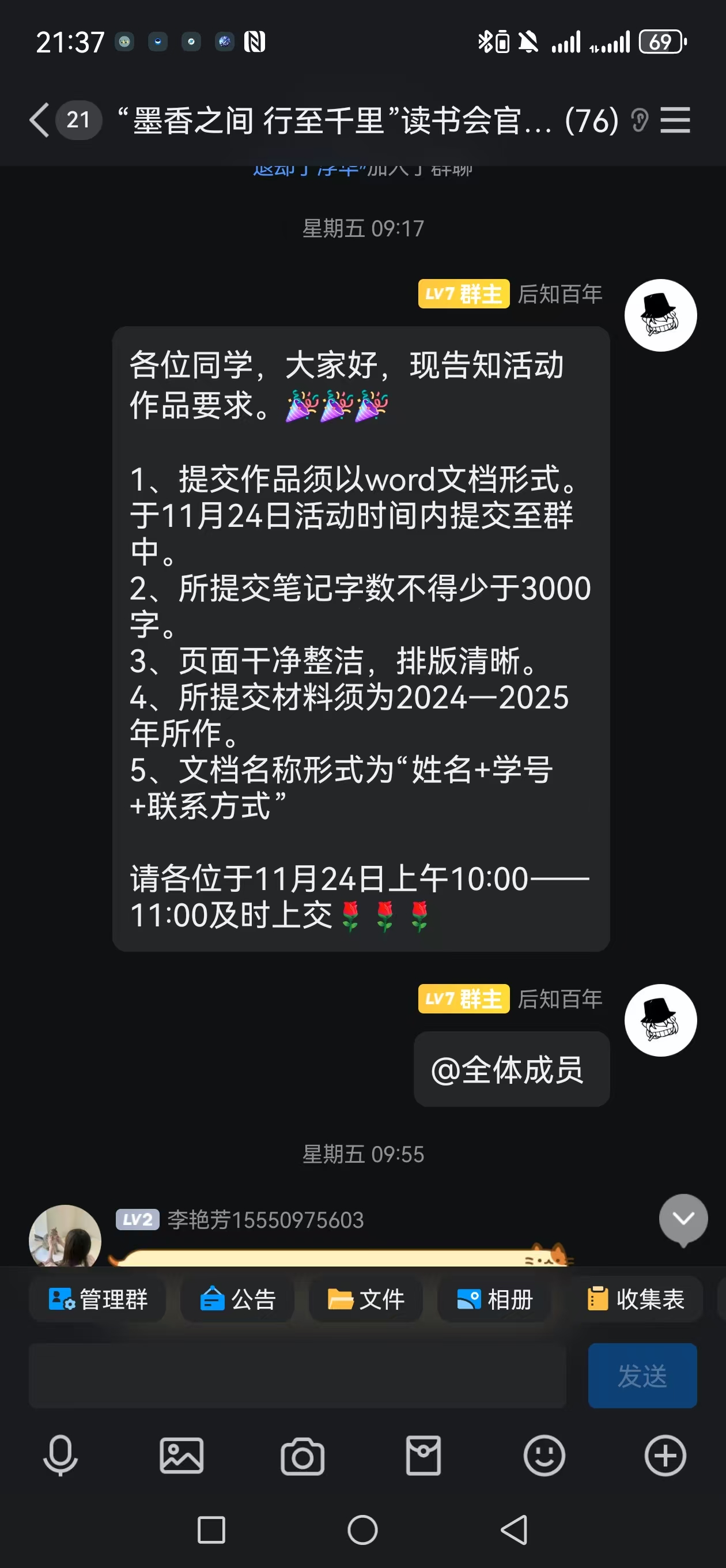Open the red packet icon
The height and width of the screenshot is (1568, 726).
(x=423, y=1456)
